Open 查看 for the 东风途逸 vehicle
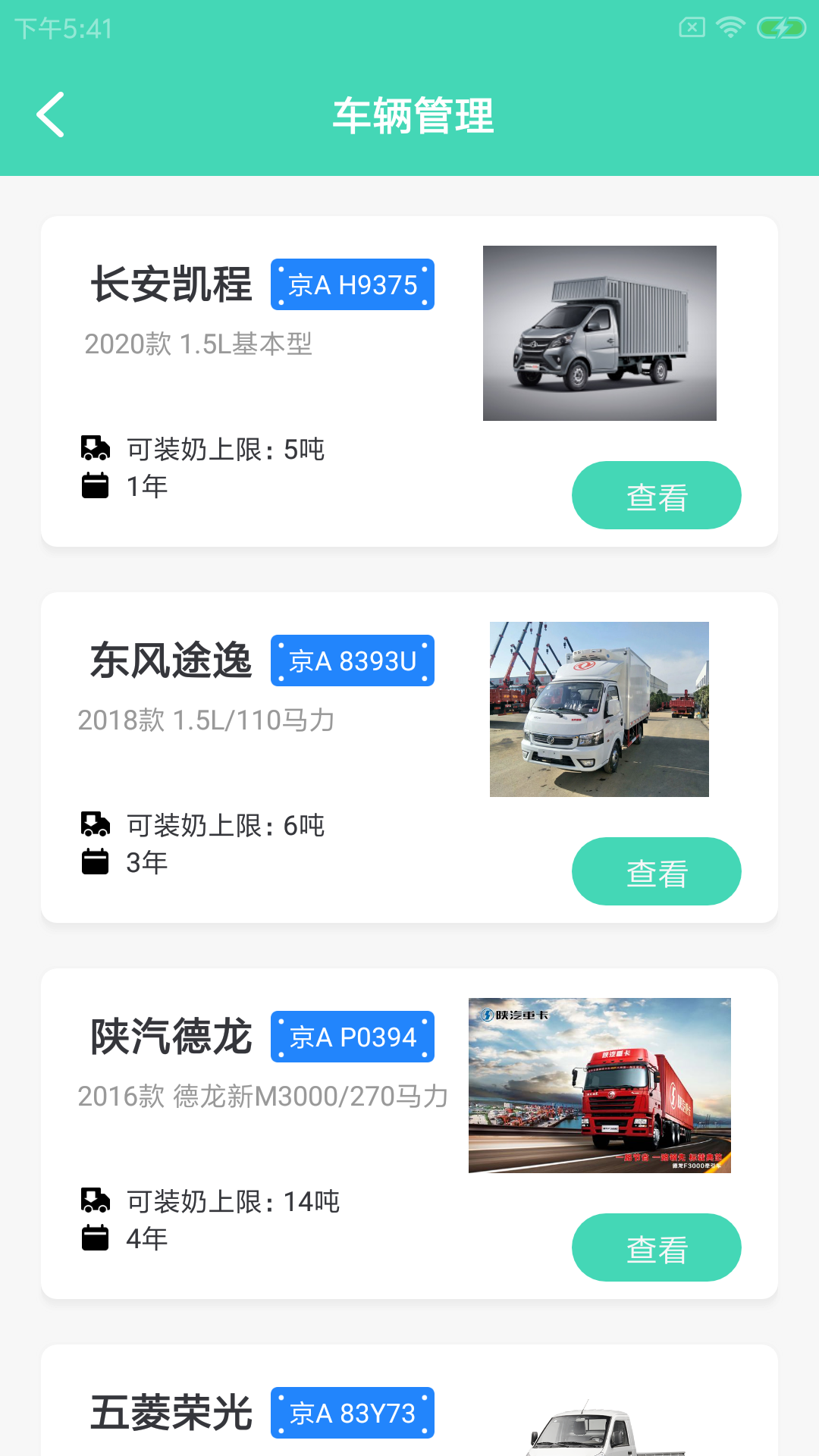 (657, 871)
